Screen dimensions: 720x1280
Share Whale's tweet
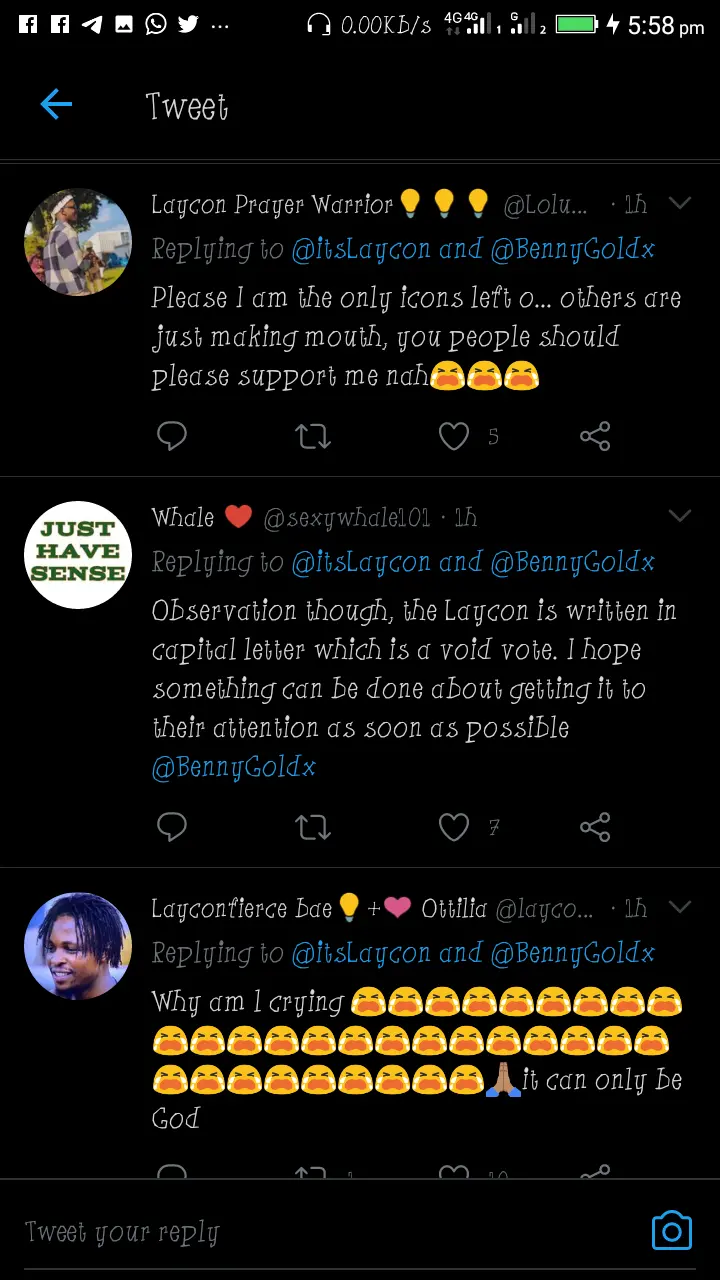tap(595, 827)
